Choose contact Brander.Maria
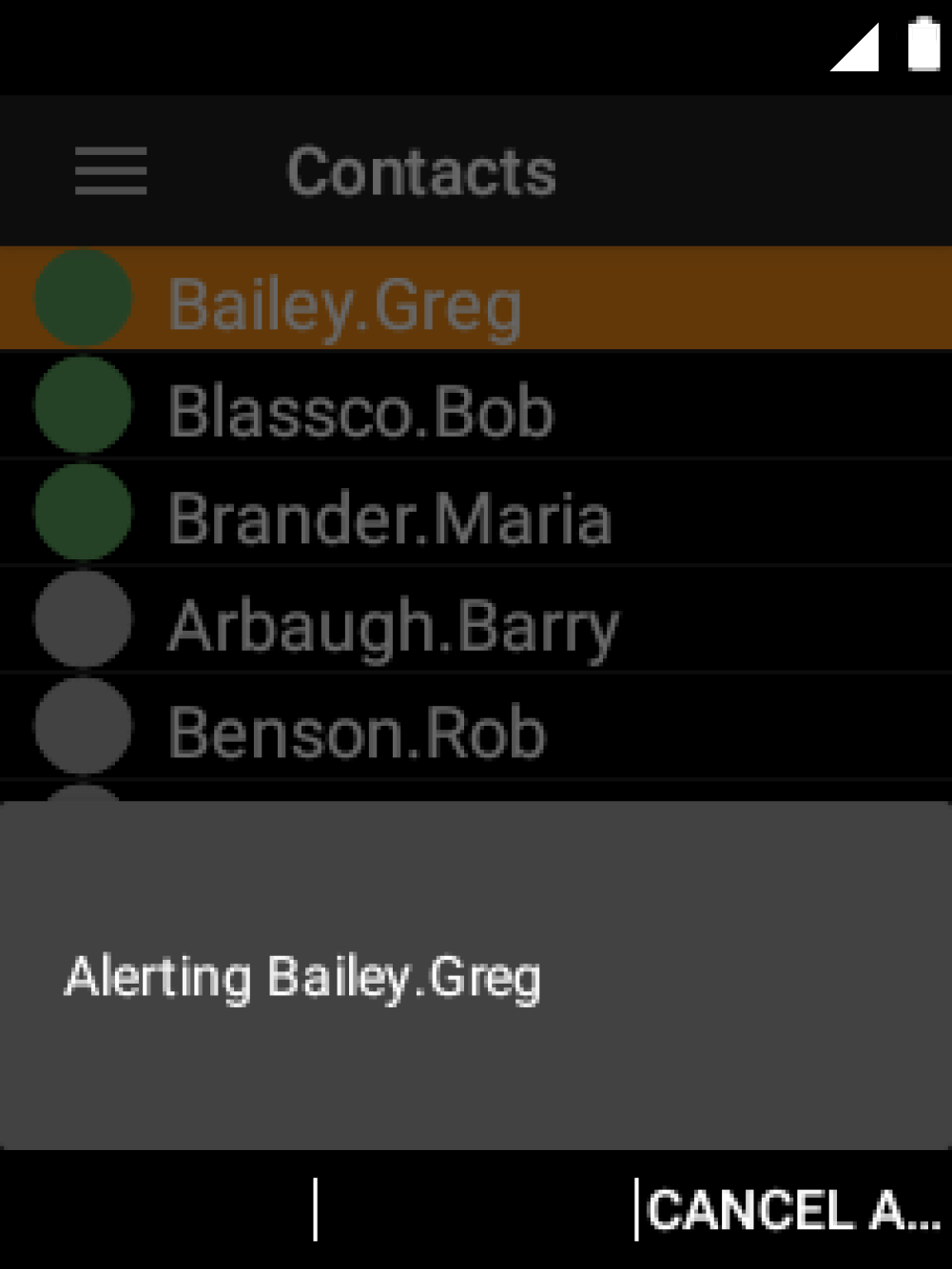The image size is (952, 1269). 389,519
